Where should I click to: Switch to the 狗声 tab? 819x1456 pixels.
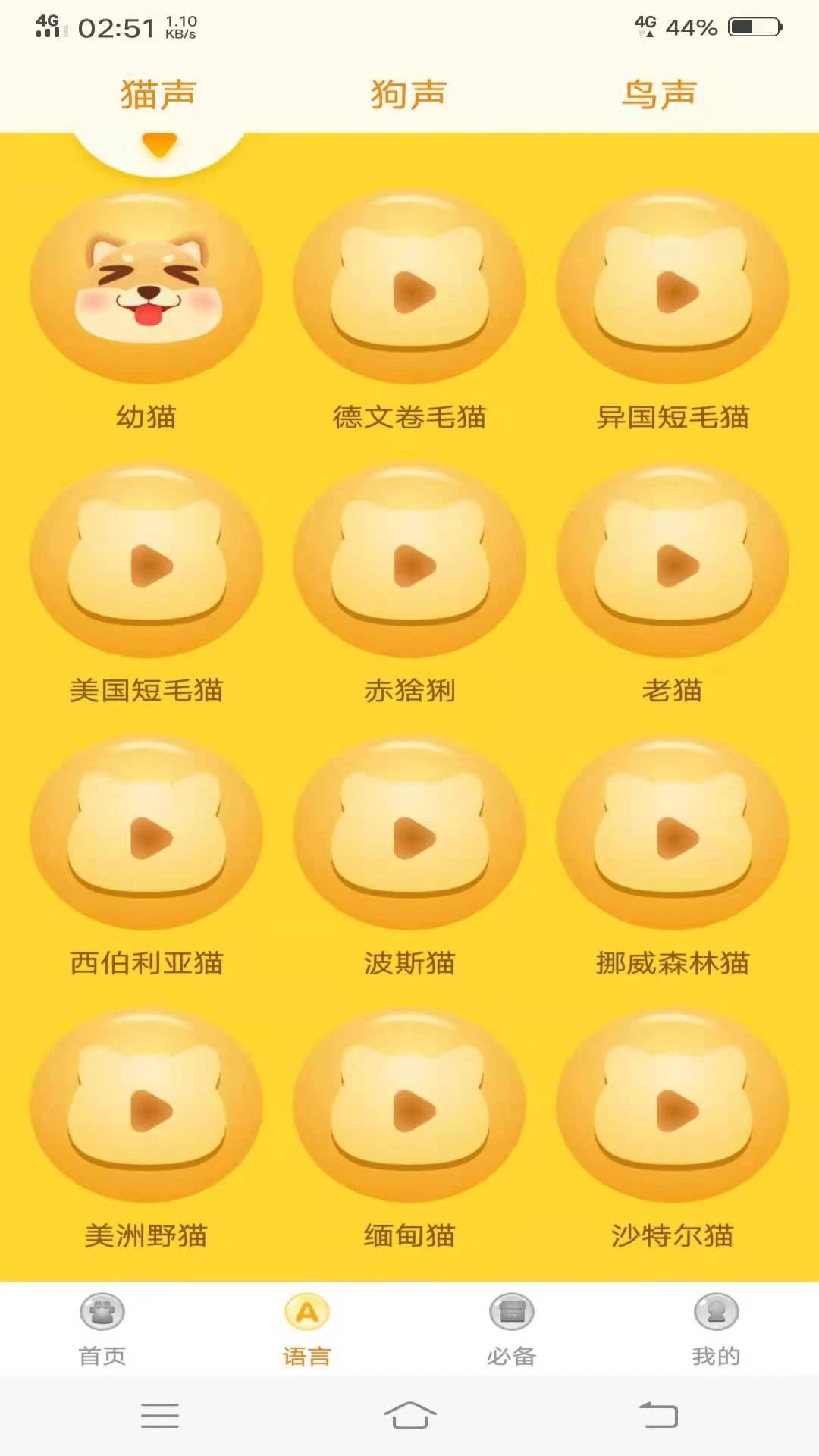[407, 93]
